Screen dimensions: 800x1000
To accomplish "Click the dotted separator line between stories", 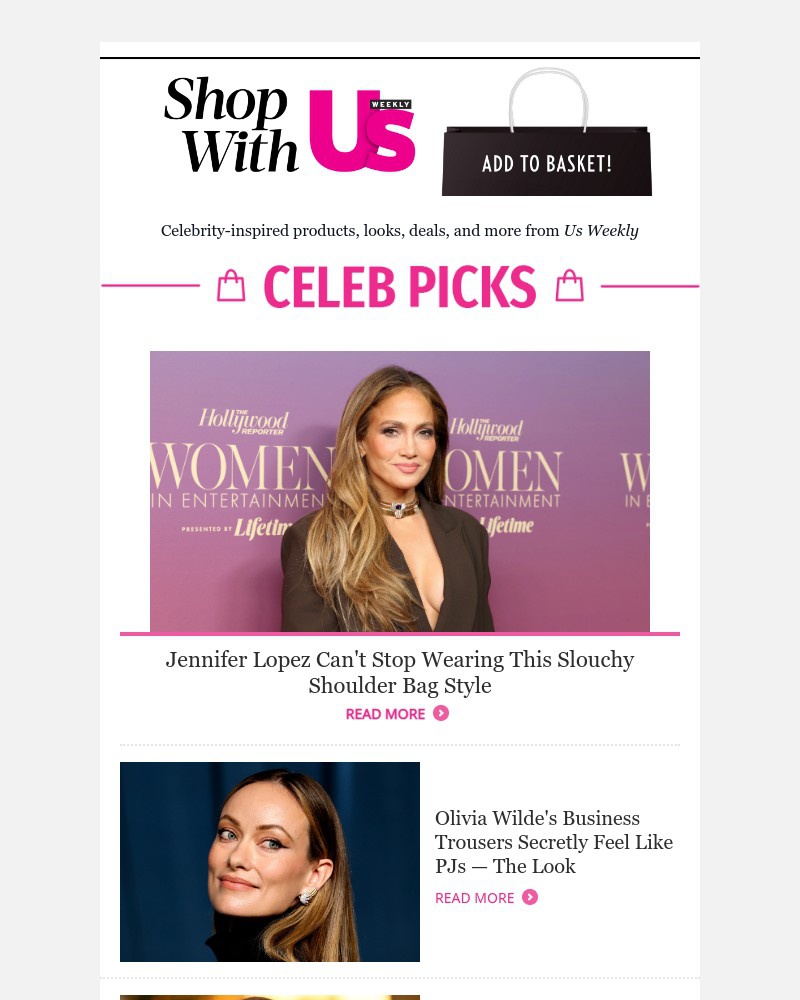I will pyautogui.click(x=400, y=744).
